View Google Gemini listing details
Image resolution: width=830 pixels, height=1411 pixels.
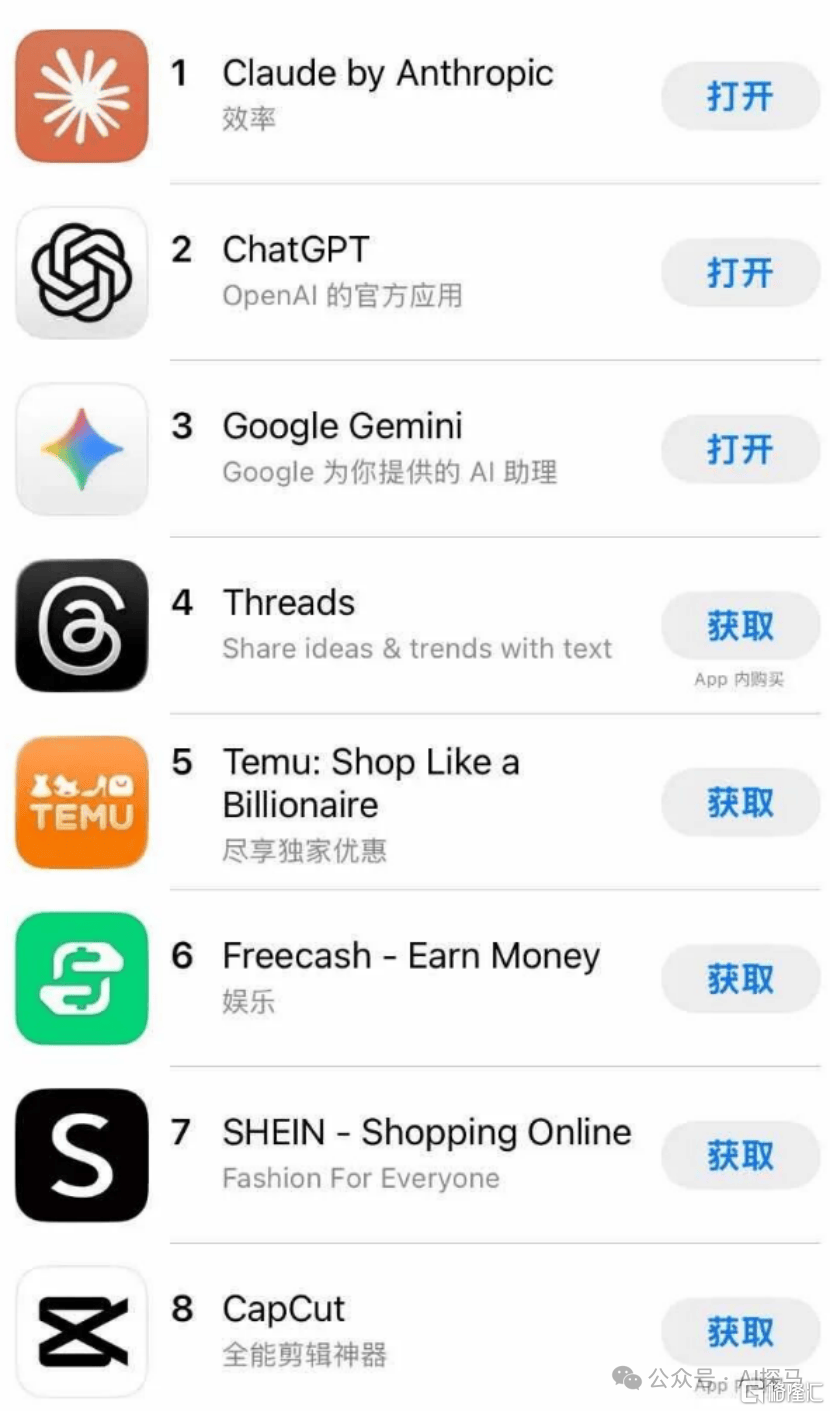(342, 427)
